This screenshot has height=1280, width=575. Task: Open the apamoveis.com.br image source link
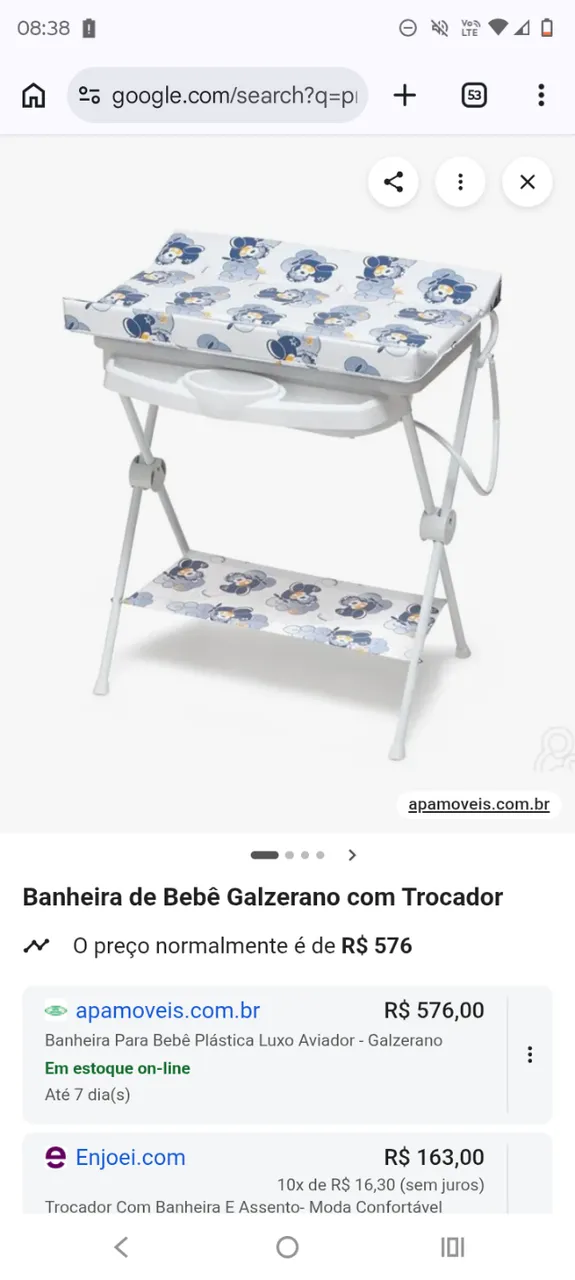click(479, 804)
